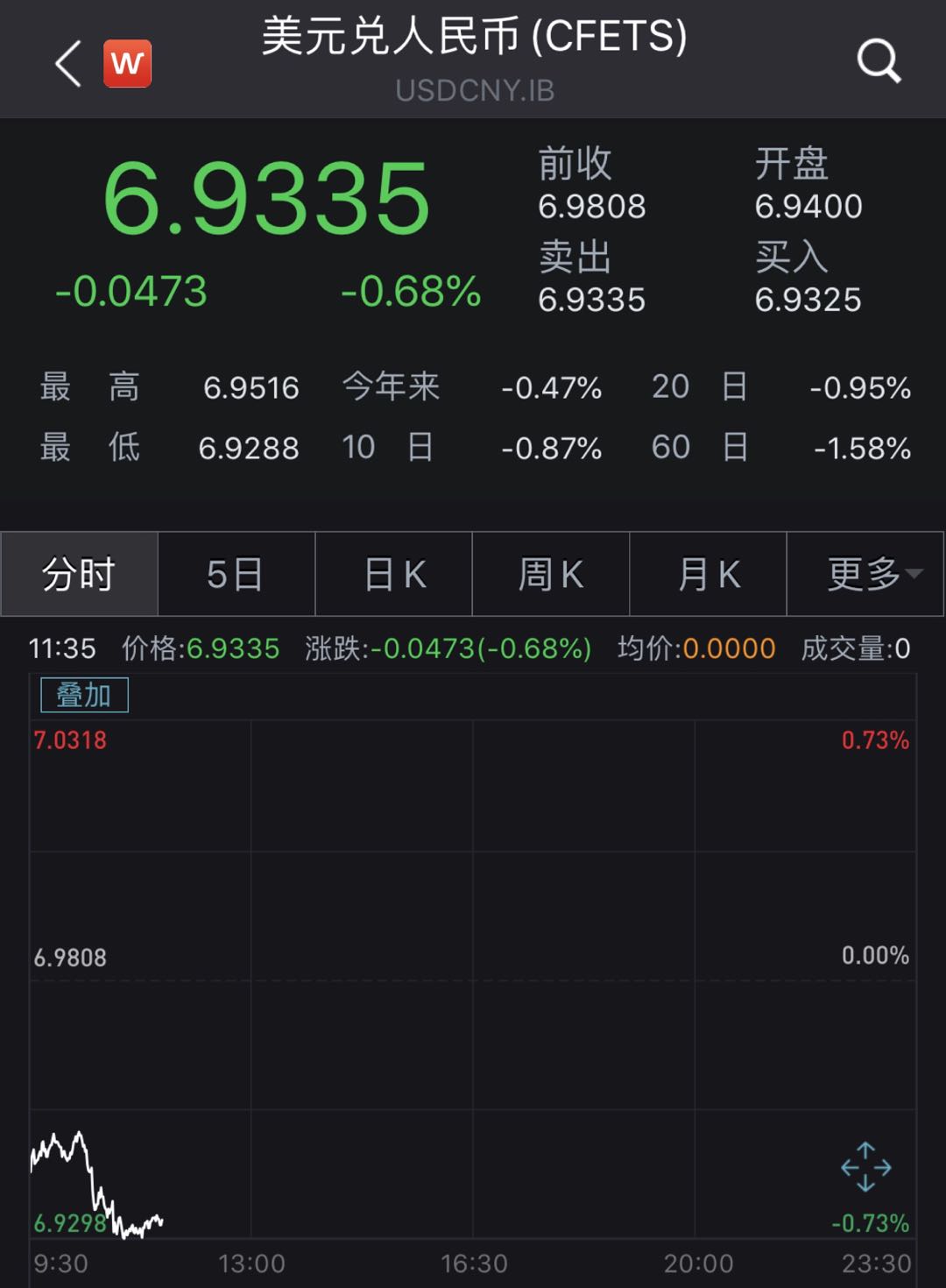
Task: Click the 卖出 quote 6.9335
Action: (x=591, y=301)
